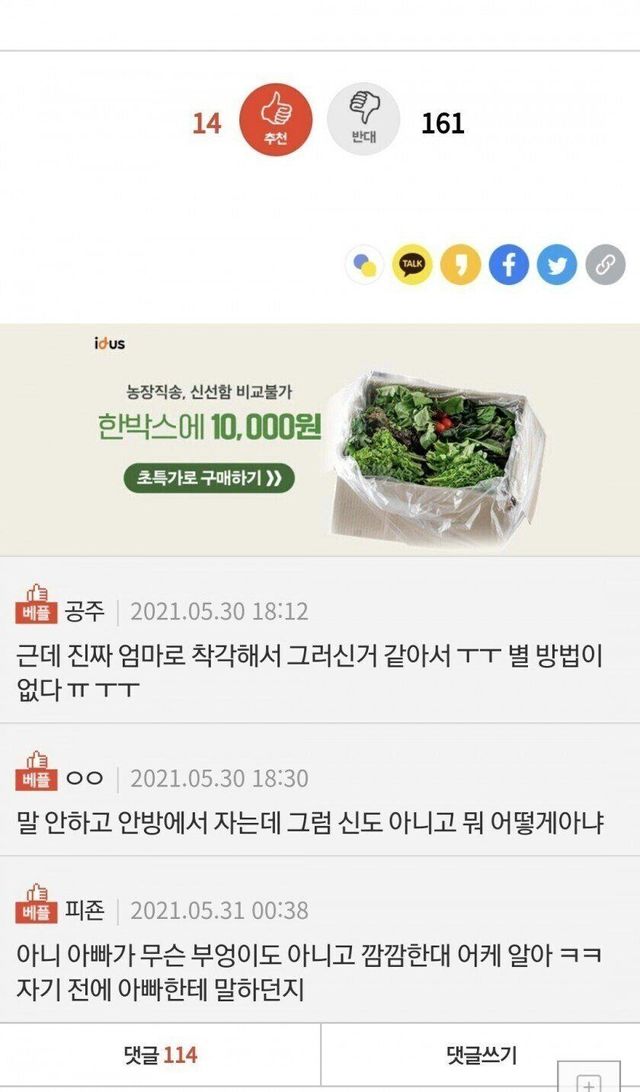Open 댓글 114 comments list
This screenshot has width=640, height=1092.
point(160,1055)
